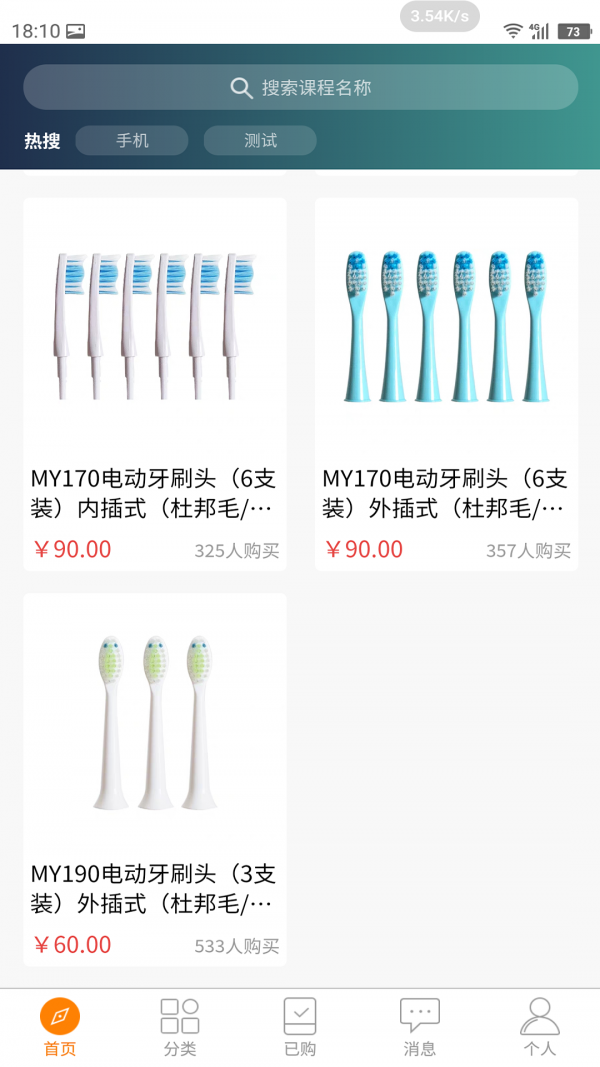Screen dimensions: 600x1067
Task: Open MY170 外插式 toothbrush head product card
Action: (446, 384)
